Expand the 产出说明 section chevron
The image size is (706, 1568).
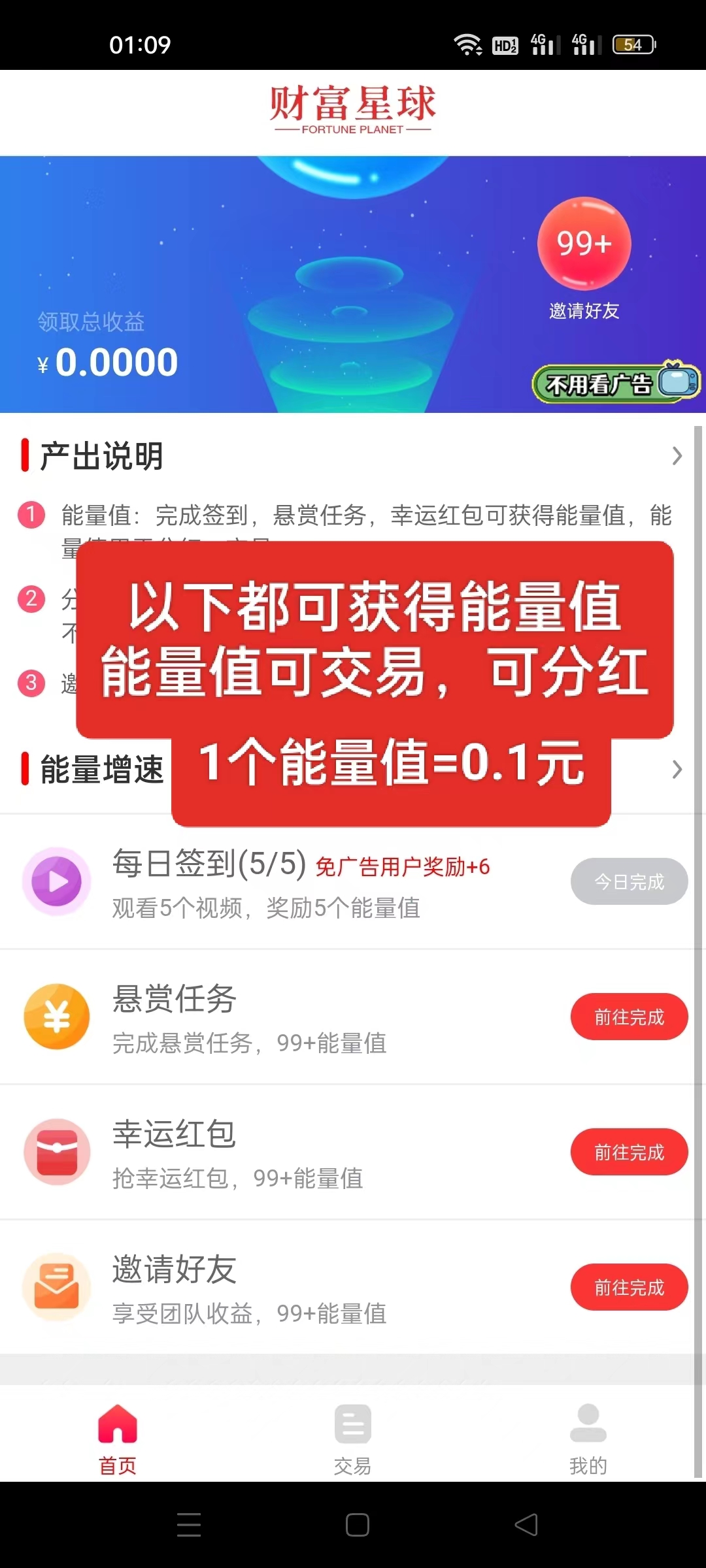click(677, 456)
